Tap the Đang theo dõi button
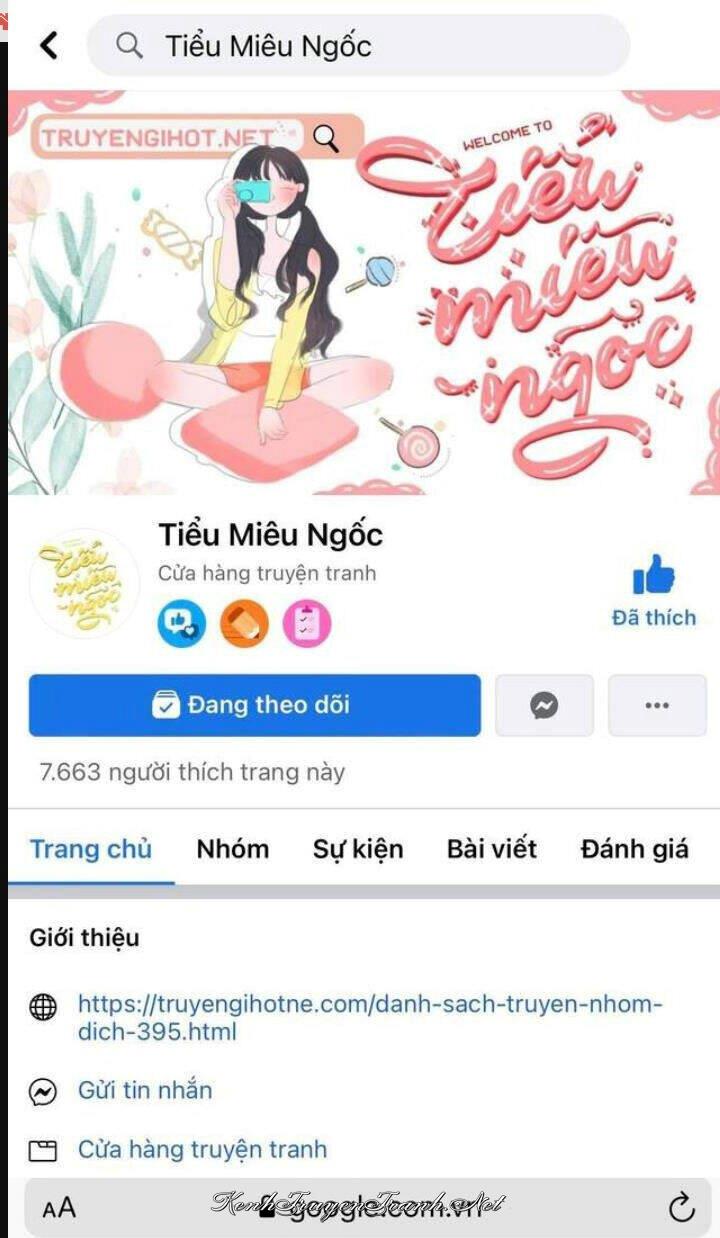Screen dimensions: 720x1238 coord(254,705)
